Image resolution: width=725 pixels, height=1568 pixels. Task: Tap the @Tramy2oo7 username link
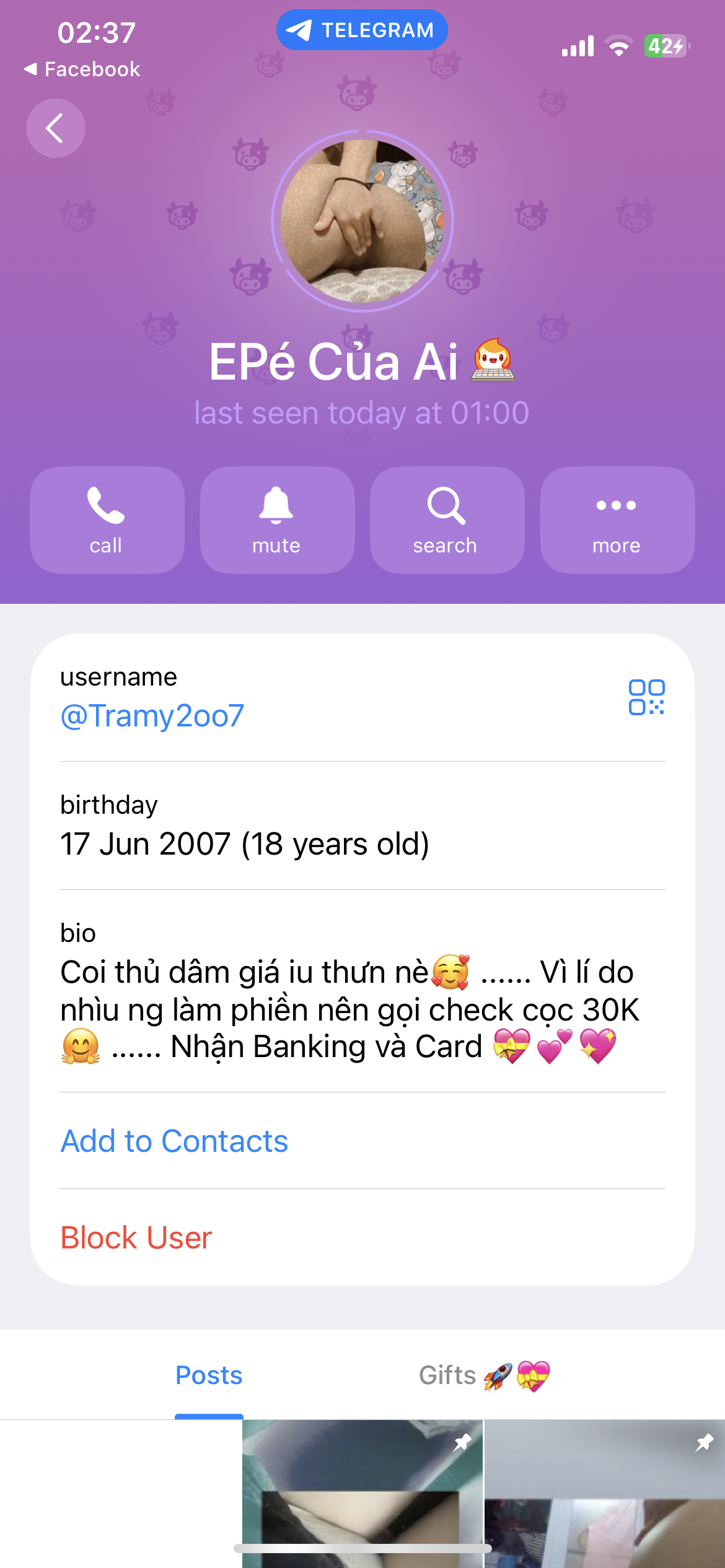152,716
